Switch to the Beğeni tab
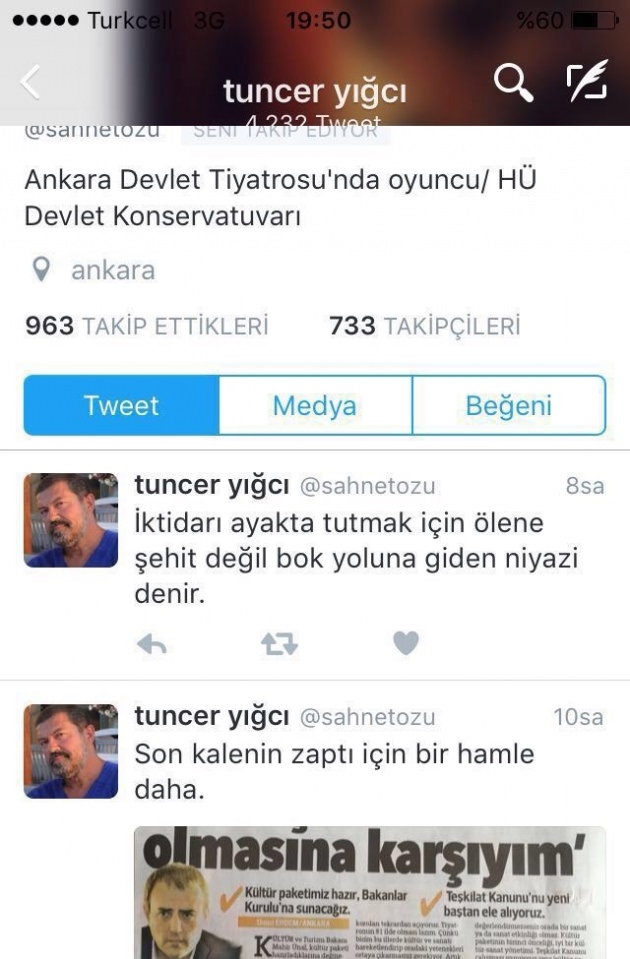This screenshot has height=959, width=630. pyautogui.click(x=508, y=406)
